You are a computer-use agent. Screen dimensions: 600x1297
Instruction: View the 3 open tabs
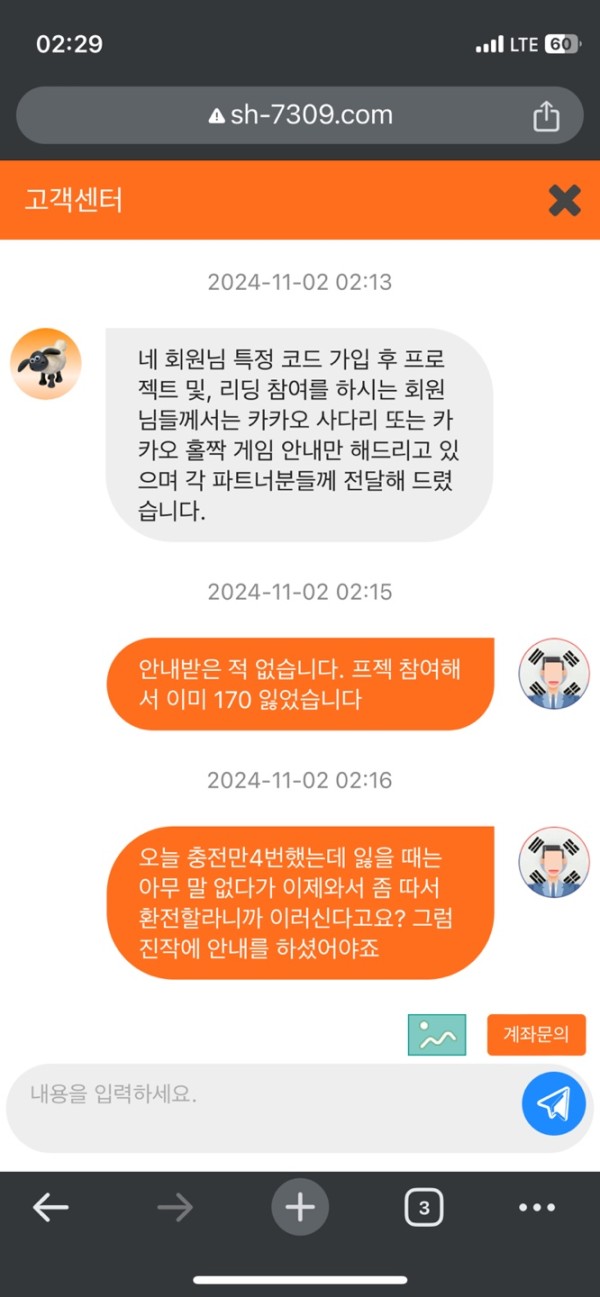[424, 1208]
